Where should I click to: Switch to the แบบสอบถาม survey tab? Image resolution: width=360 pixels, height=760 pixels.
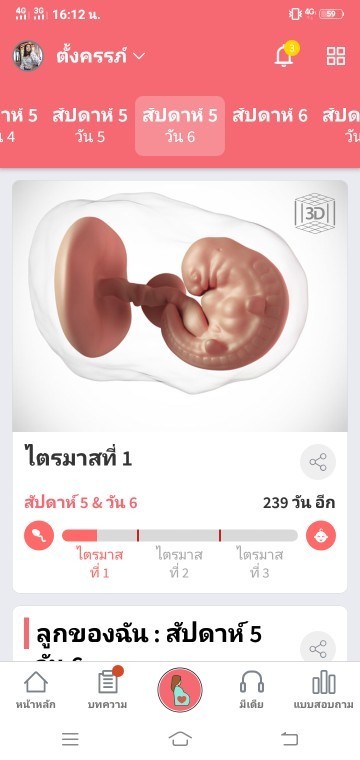tap(324, 690)
